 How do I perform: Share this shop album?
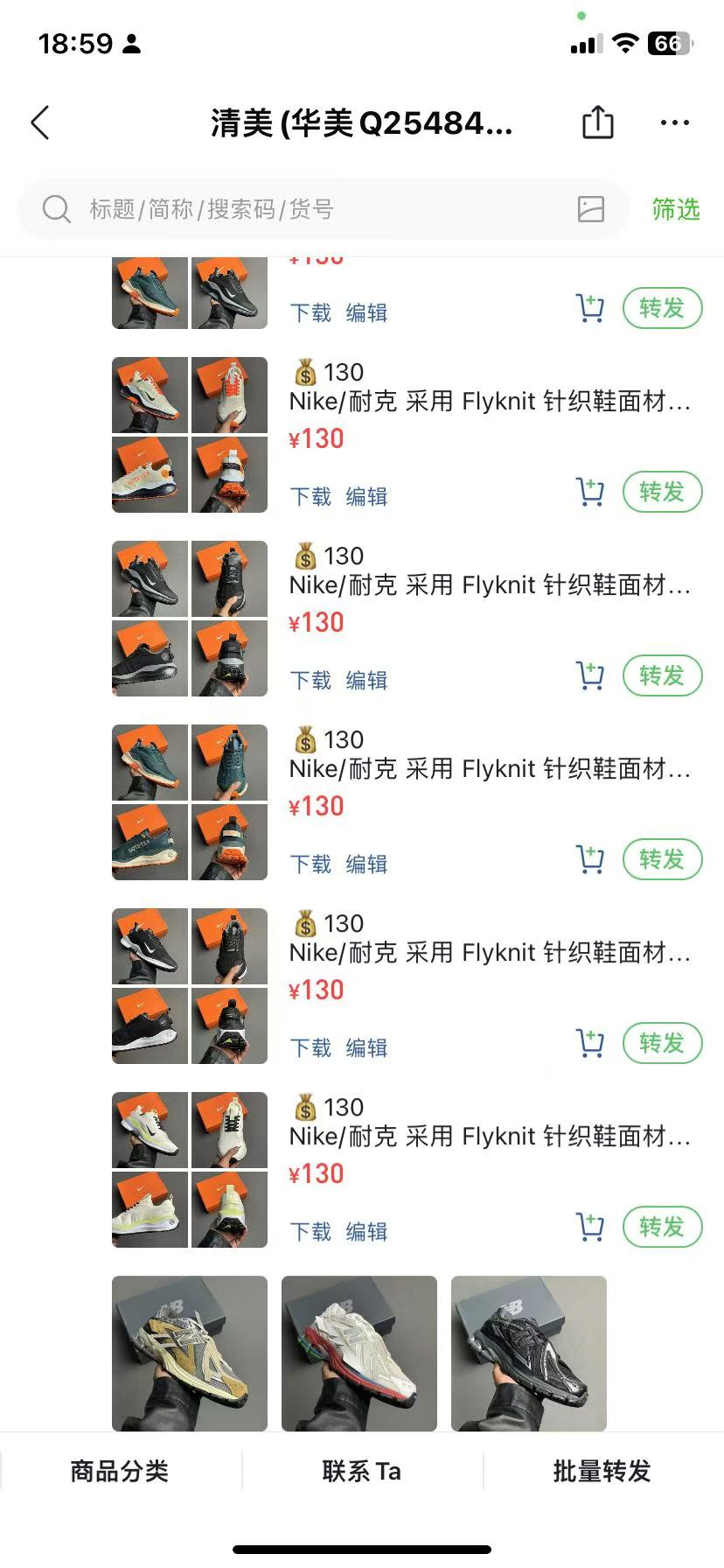[597, 122]
